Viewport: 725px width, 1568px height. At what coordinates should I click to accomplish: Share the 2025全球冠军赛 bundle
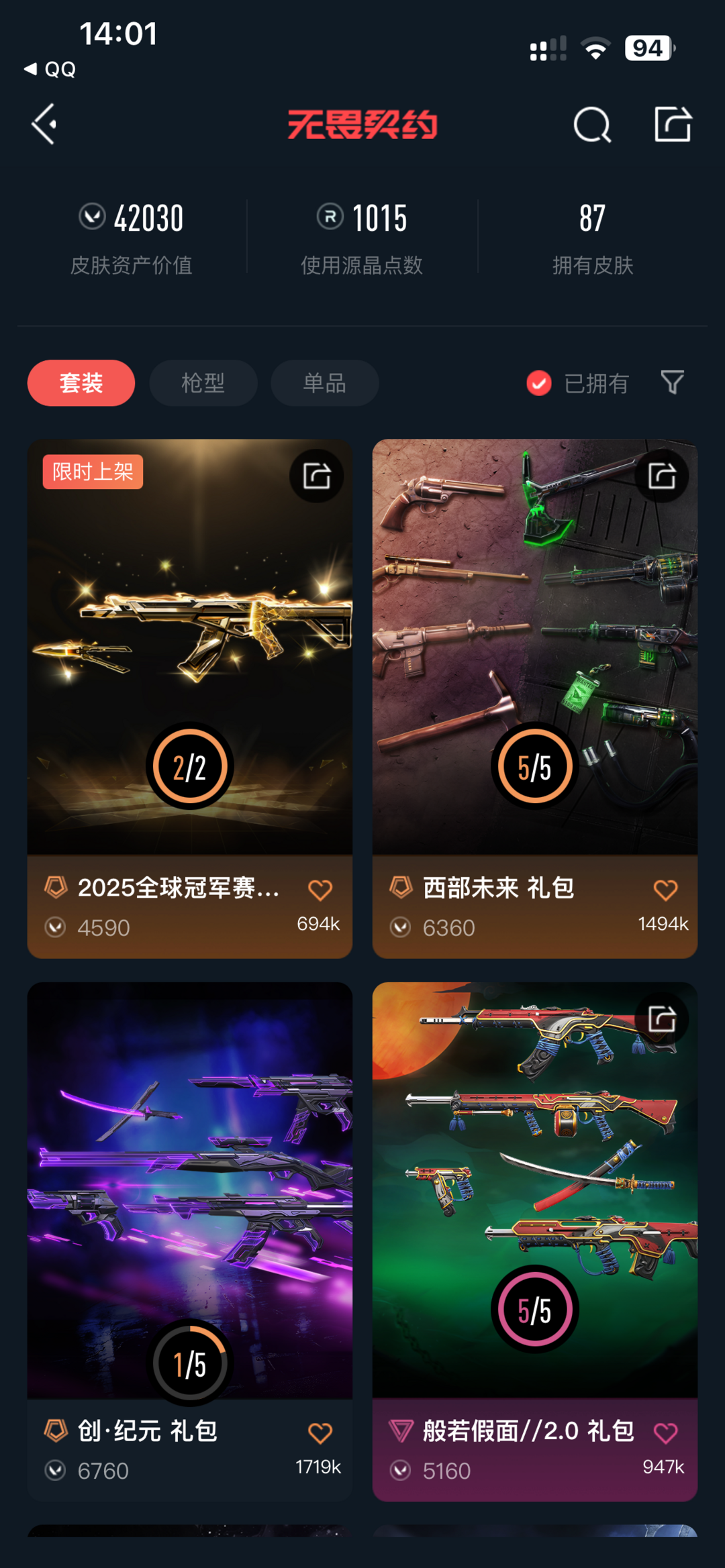pos(317,476)
